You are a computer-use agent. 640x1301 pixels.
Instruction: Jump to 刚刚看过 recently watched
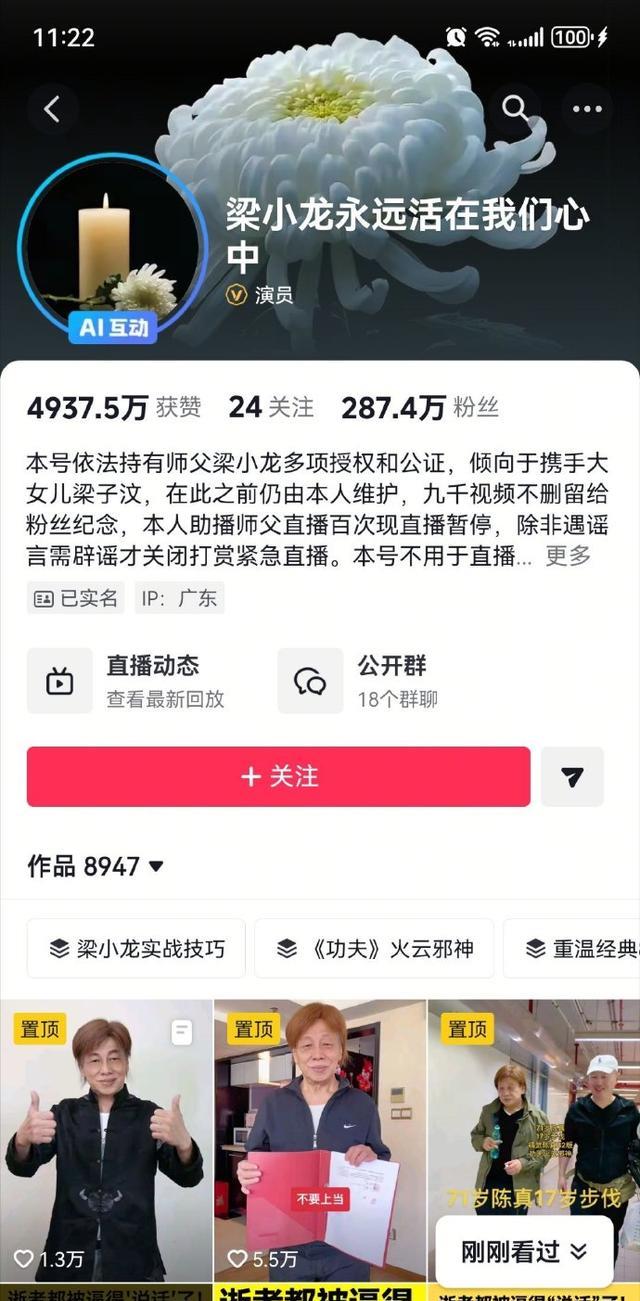point(524,1251)
